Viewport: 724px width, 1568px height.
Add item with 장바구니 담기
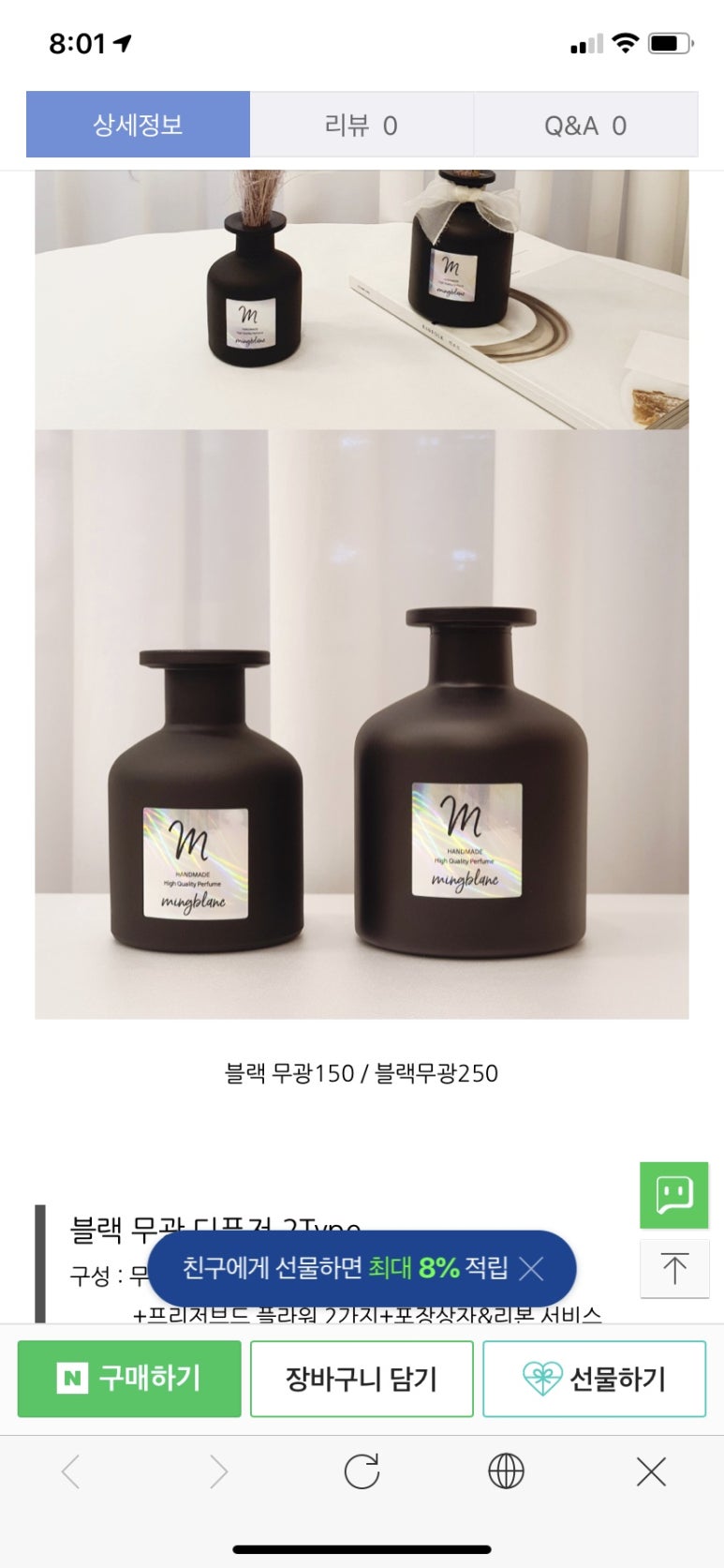pos(362,1378)
